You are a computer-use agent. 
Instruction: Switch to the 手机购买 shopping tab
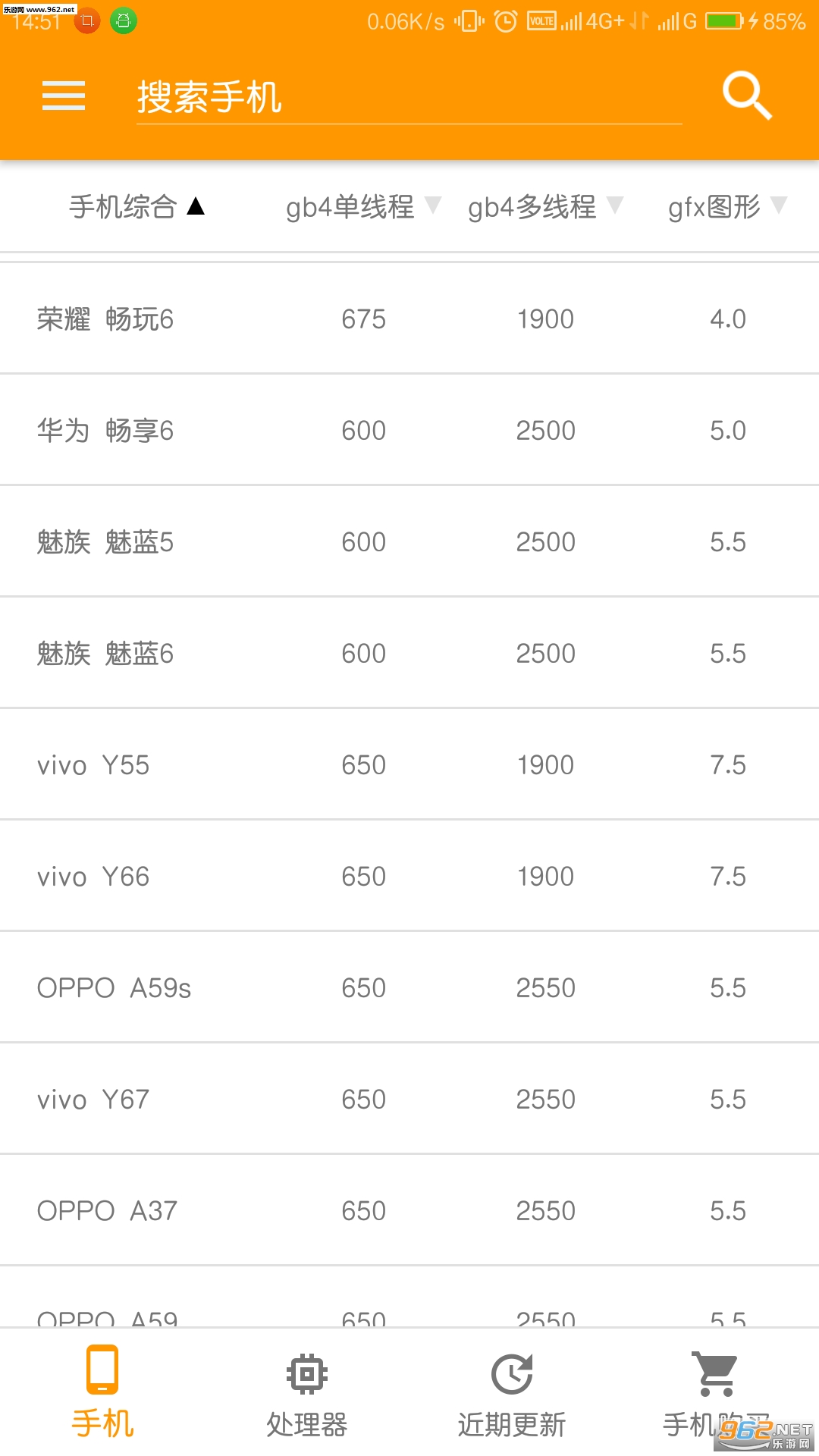(716, 1393)
